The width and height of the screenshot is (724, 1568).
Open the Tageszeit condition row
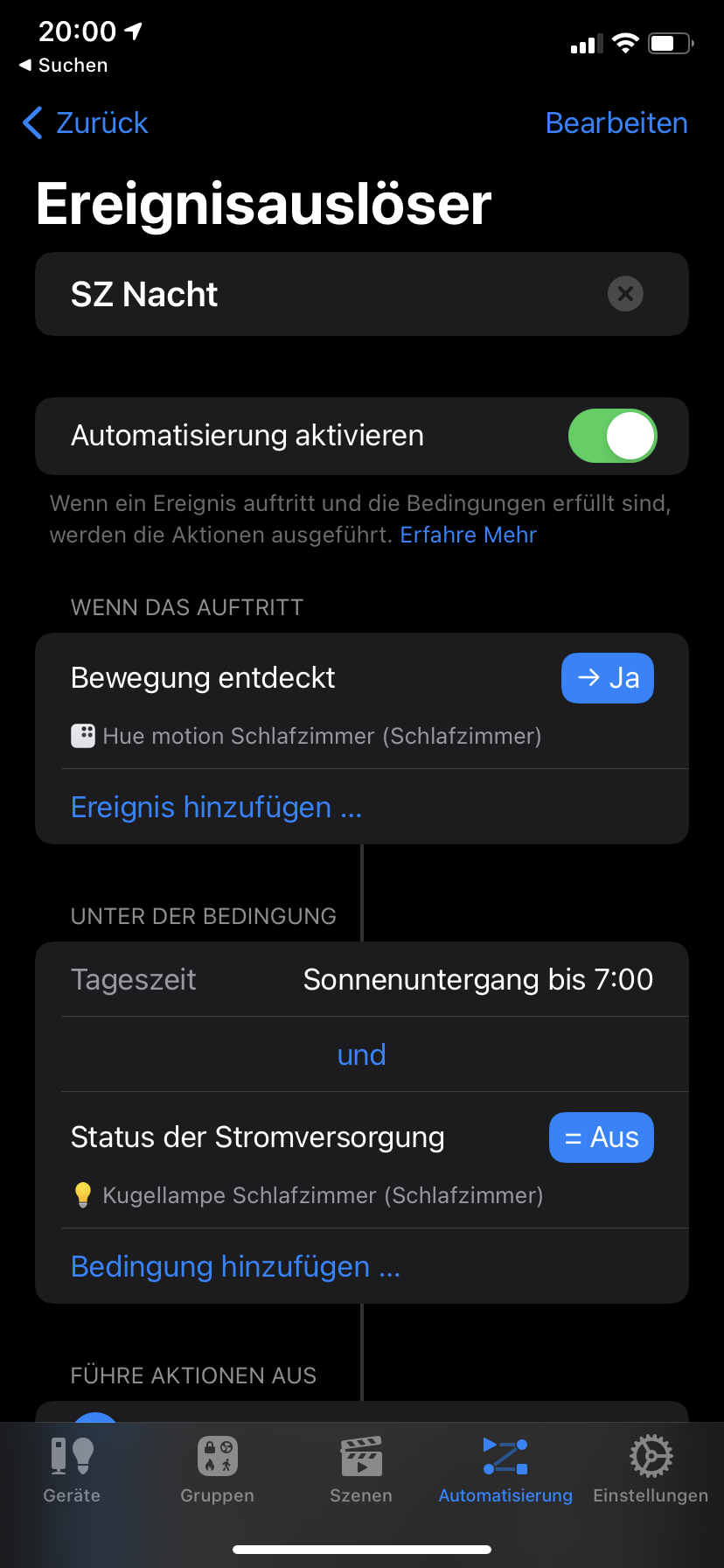point(362,980)
